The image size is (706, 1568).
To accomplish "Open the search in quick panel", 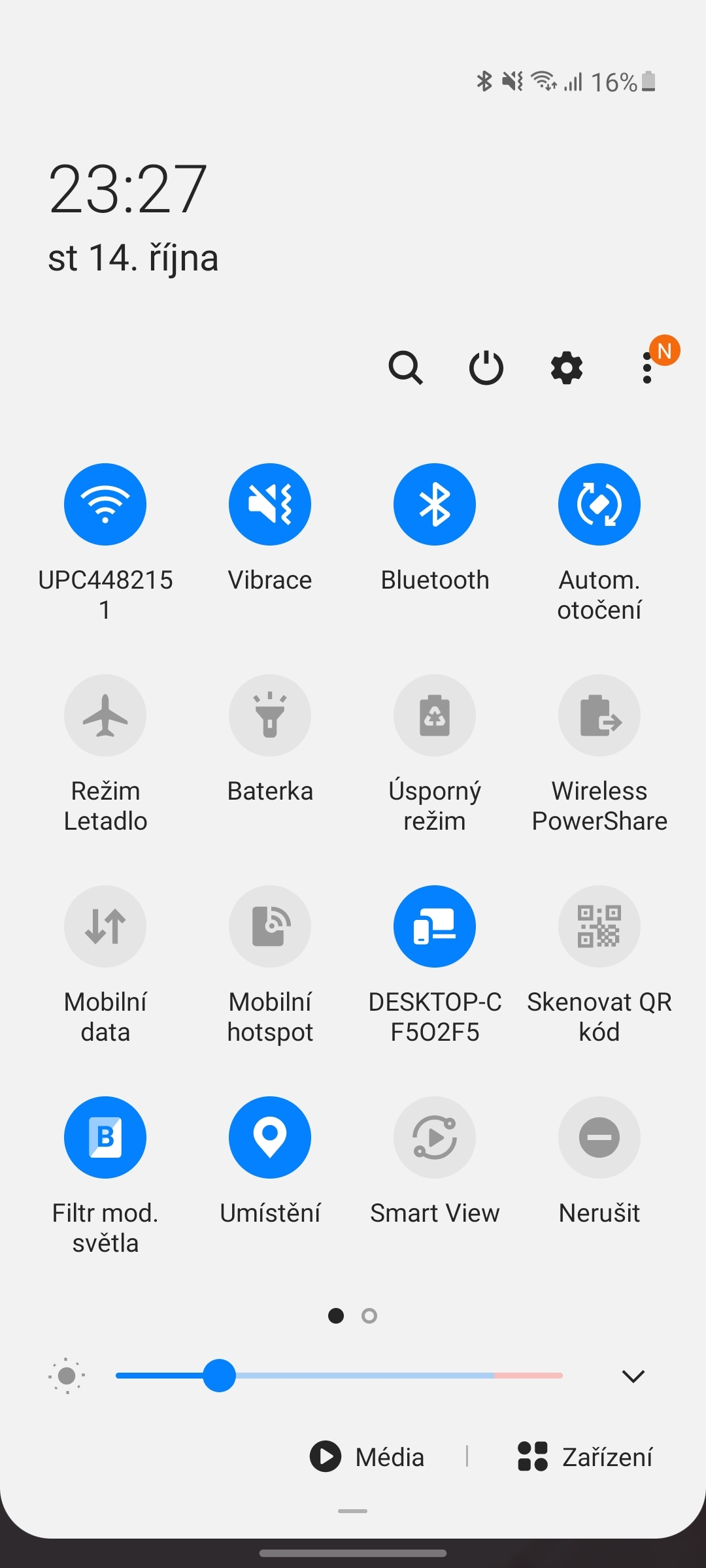I will [x=406, y=368].
